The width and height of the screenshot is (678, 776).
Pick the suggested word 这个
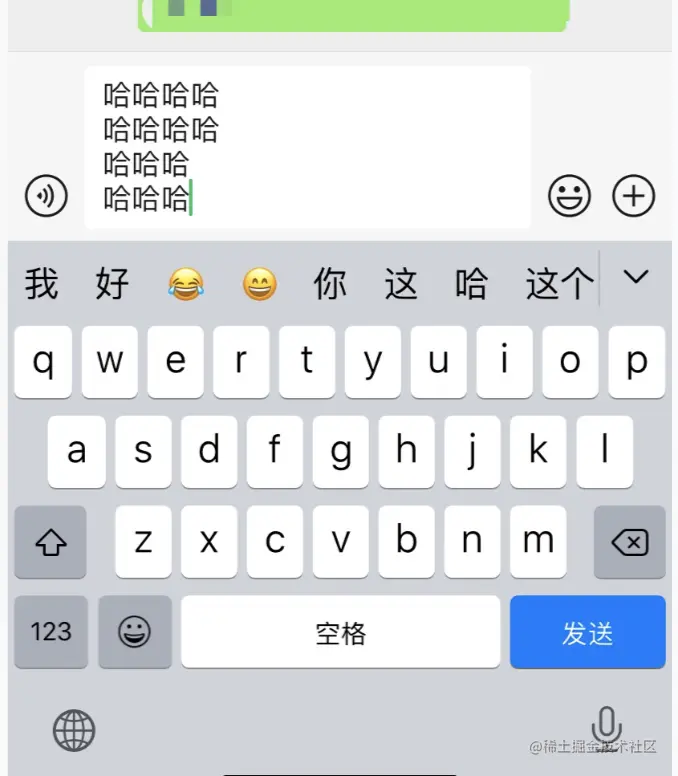coord(558,284)
